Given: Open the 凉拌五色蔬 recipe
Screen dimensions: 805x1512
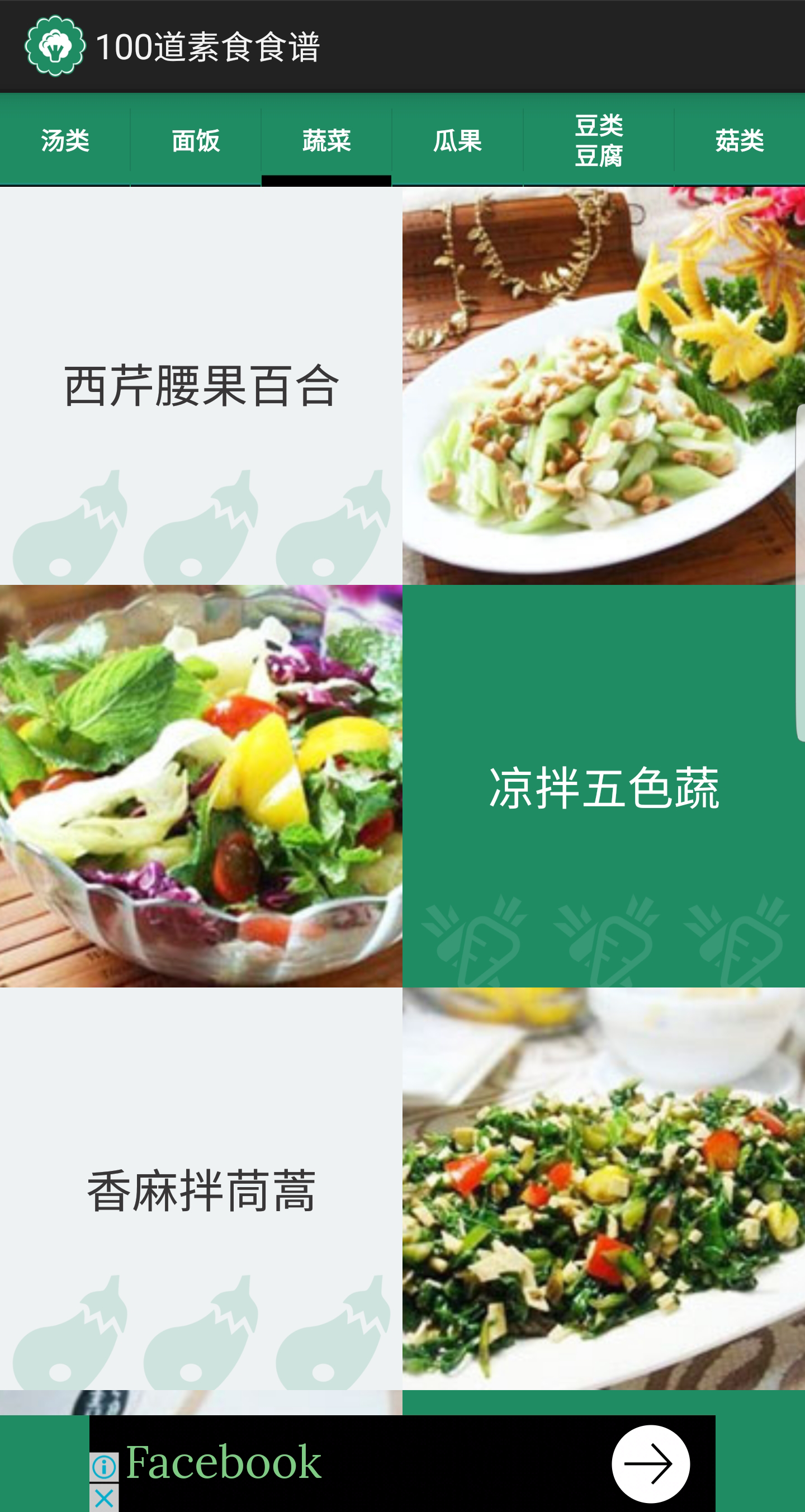Looking at the screenshot, I should (604, 787).
